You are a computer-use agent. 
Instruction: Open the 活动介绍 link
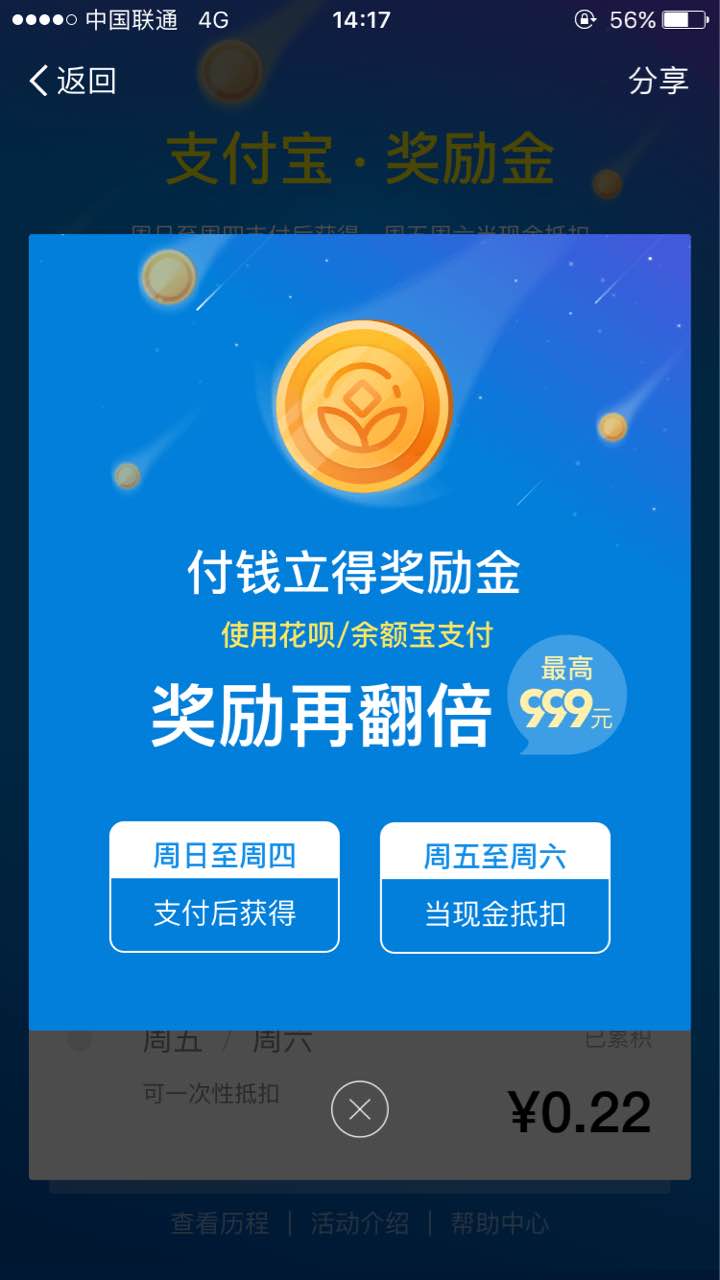point(360,1222)
